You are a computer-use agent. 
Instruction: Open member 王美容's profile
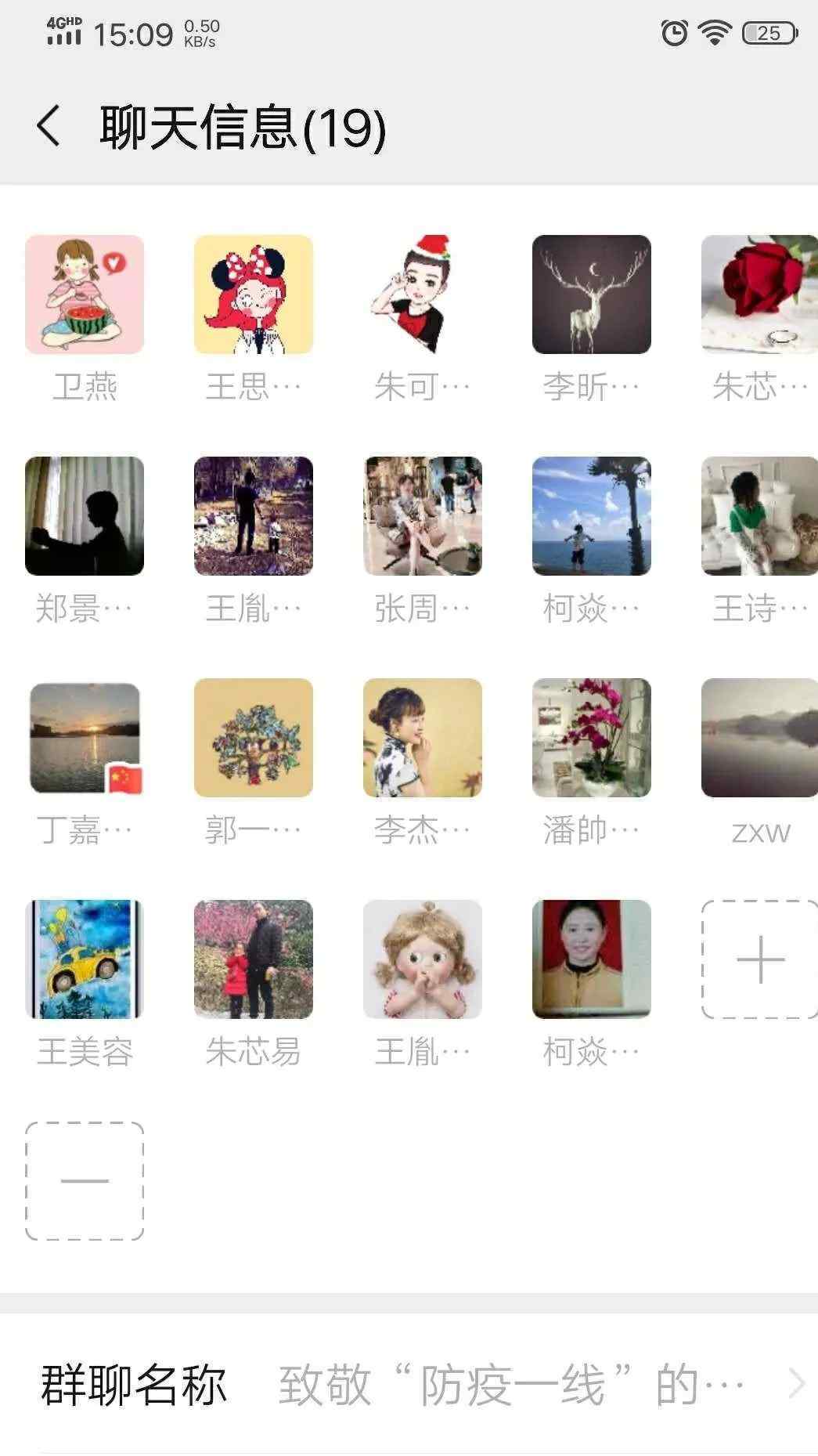[x=85, y=959]
